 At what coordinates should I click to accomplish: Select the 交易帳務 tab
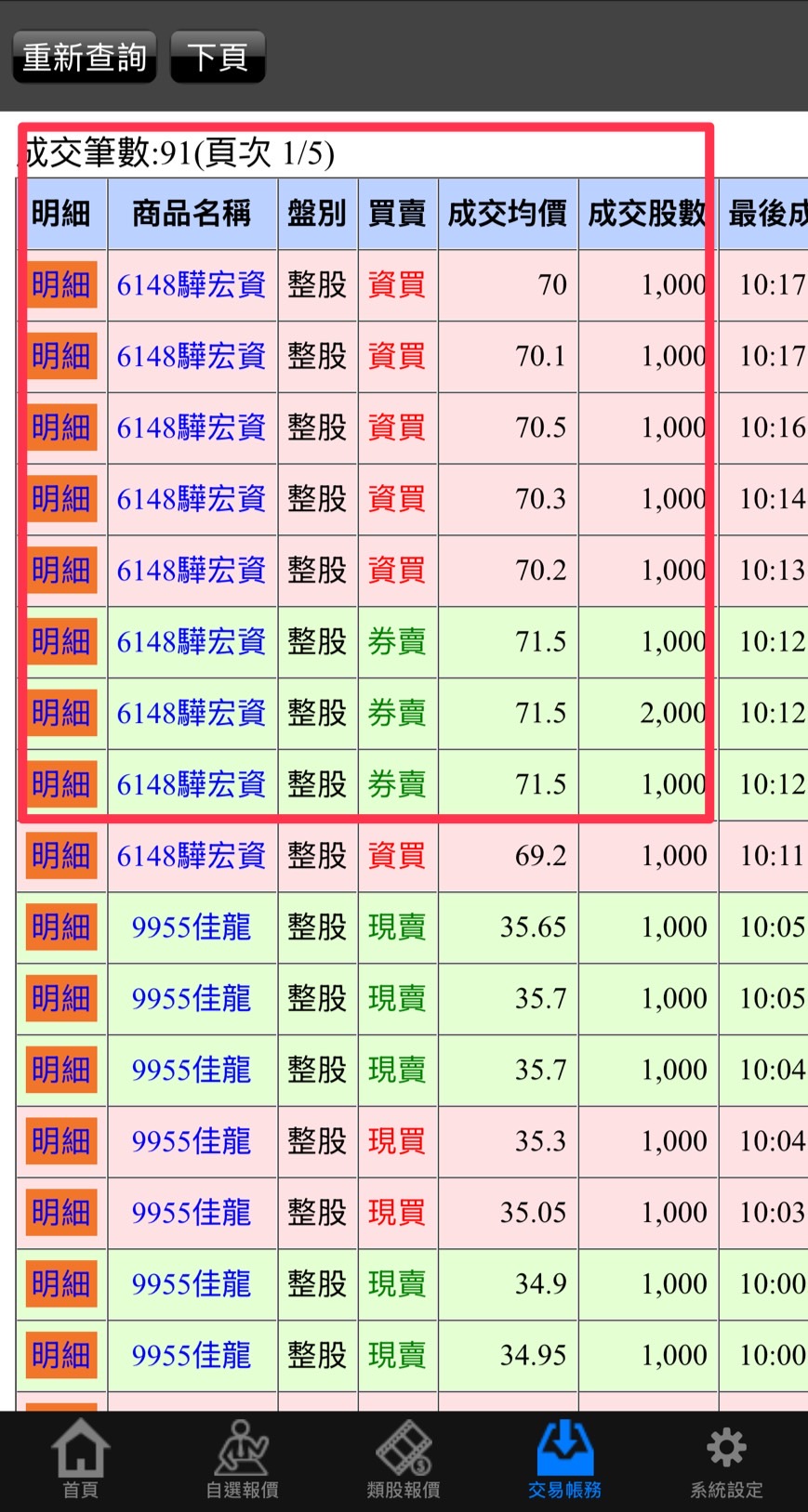click(564, 1461)
